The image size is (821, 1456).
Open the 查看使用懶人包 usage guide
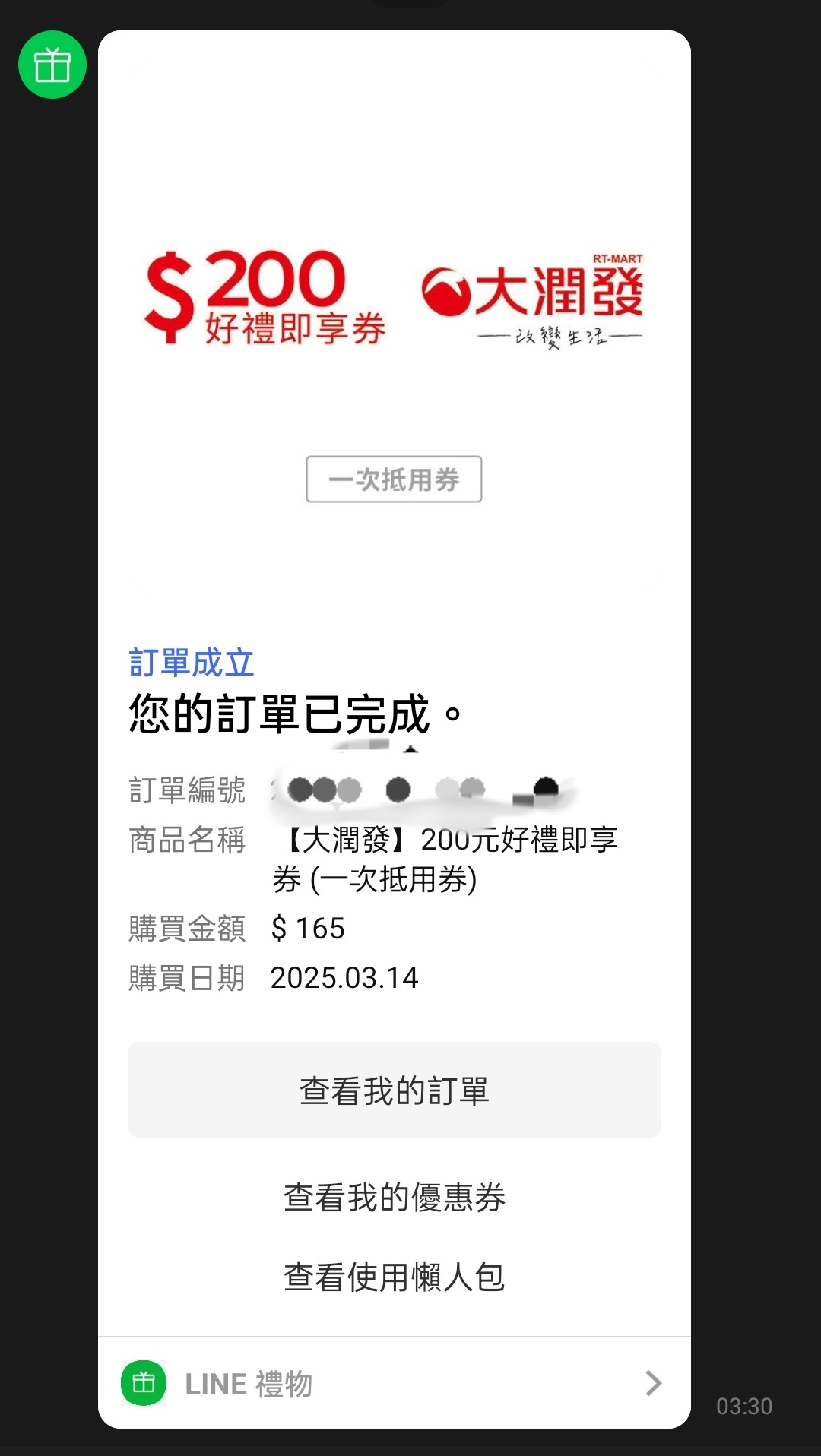(x=394, y=1277)
